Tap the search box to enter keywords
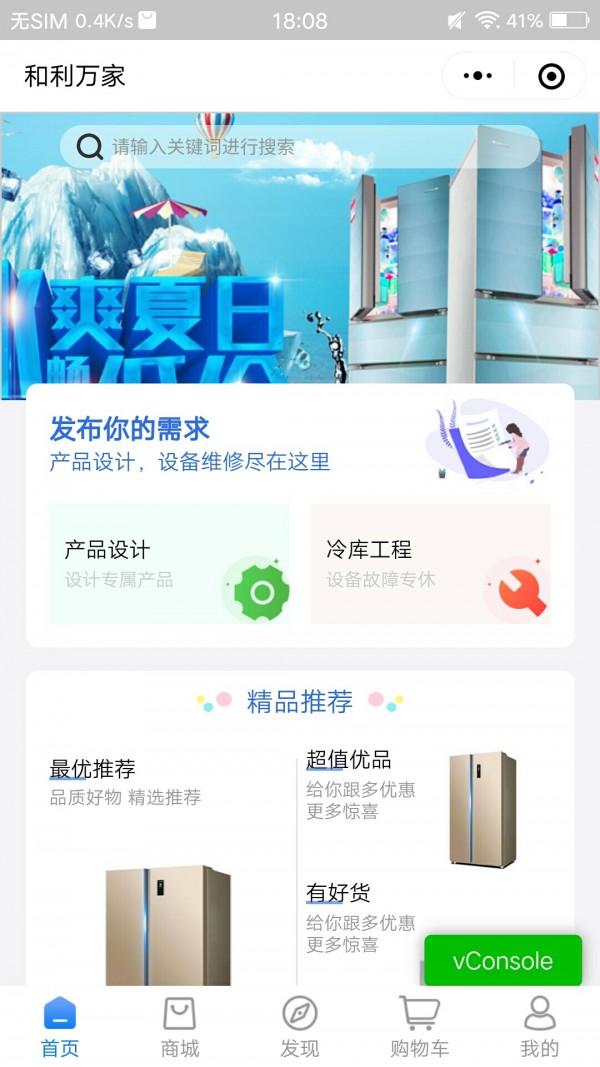 click(300, 147)
